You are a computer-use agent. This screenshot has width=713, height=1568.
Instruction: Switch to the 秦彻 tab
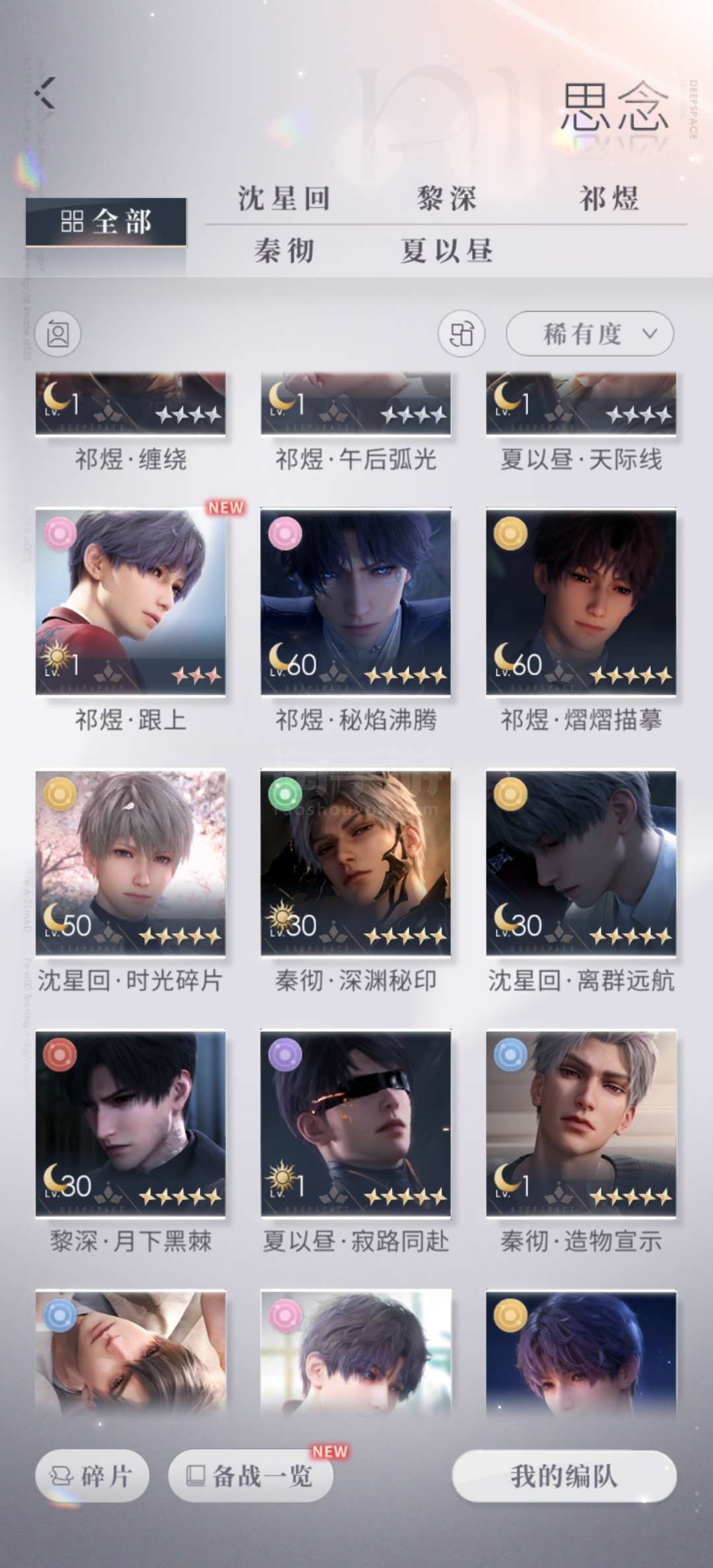click(284, 251)
